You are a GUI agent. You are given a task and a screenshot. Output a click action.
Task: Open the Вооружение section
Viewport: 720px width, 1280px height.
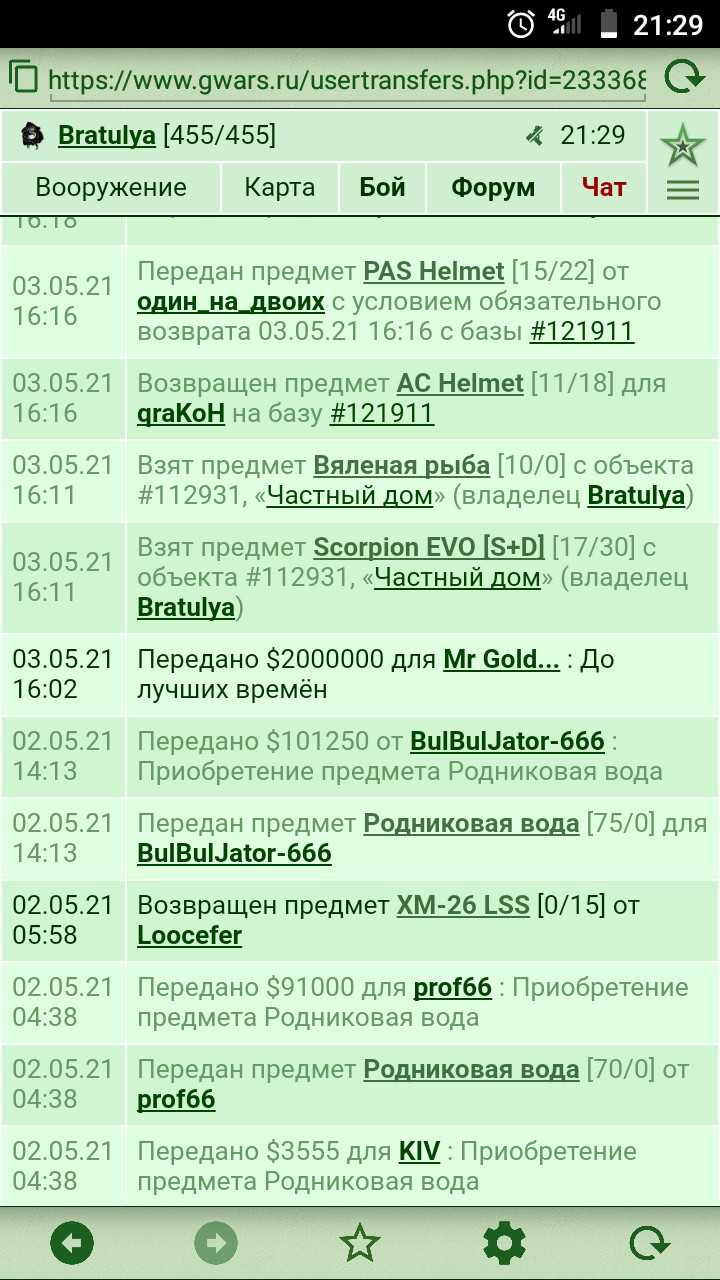click(x=111, y=187)
